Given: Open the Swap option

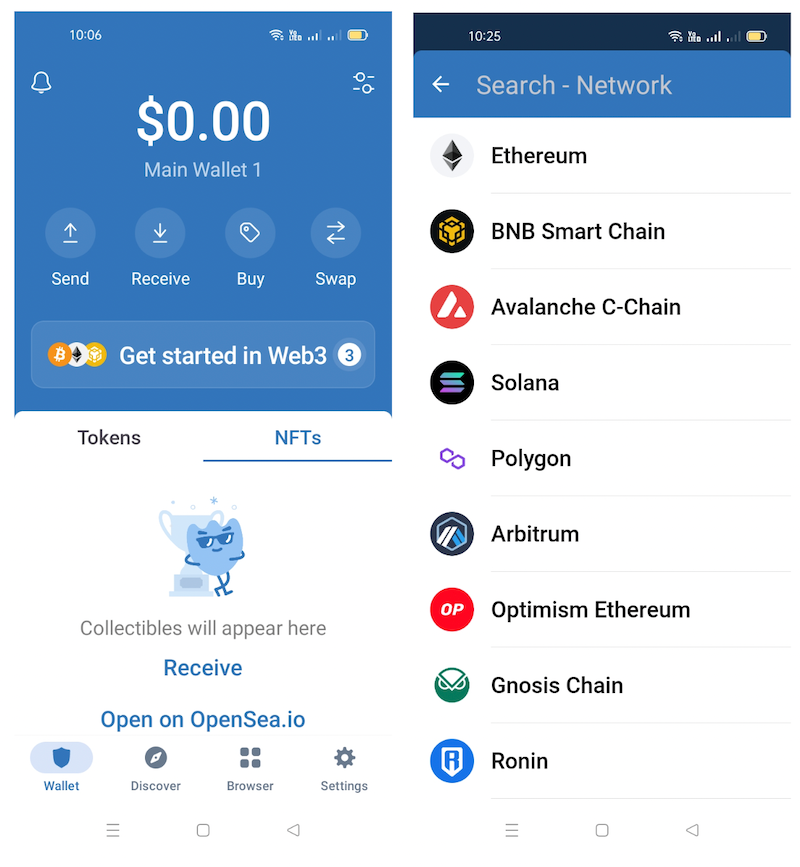Looking at the screenshot, I should click(x=335, y=233).
